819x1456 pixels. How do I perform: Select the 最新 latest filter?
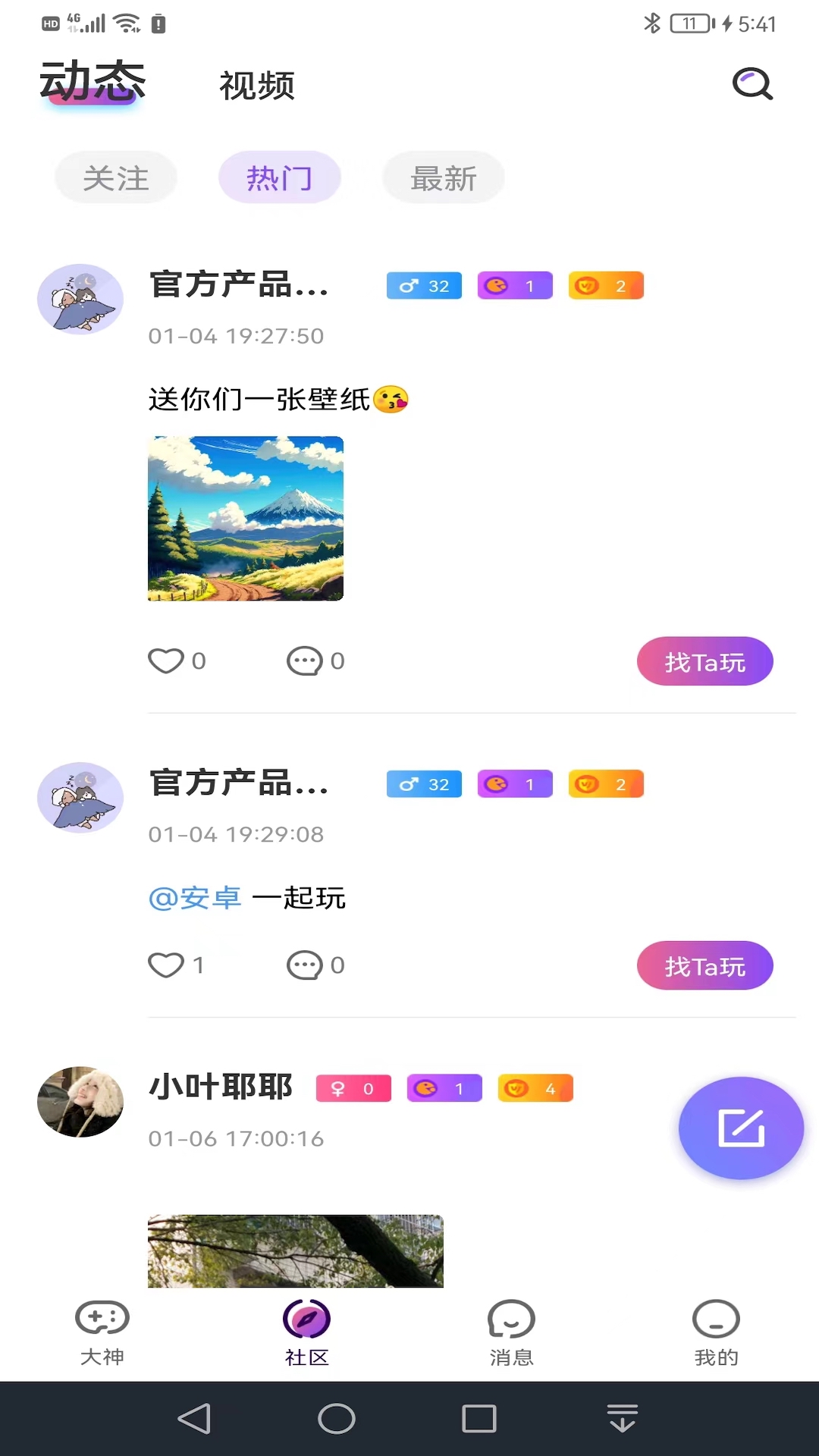[x=443, y=177]
